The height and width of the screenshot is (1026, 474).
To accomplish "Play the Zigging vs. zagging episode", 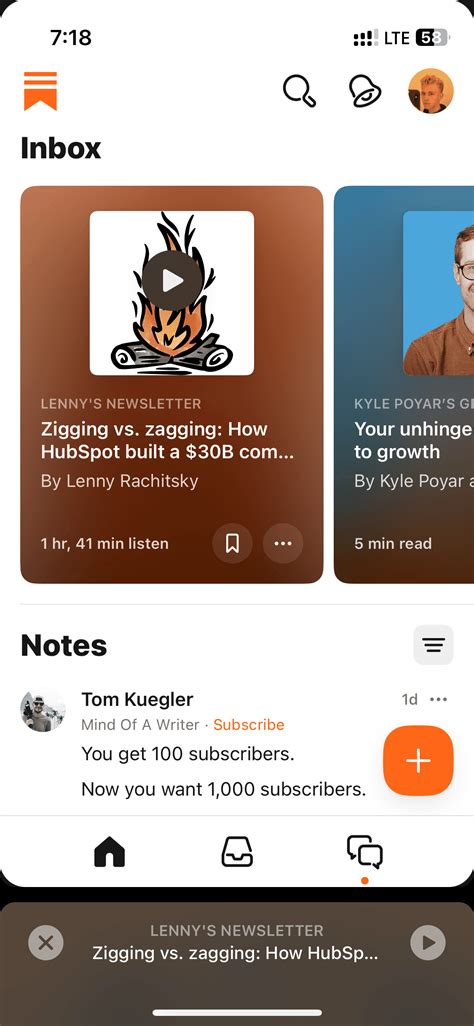I will click(x=172, y=280).
